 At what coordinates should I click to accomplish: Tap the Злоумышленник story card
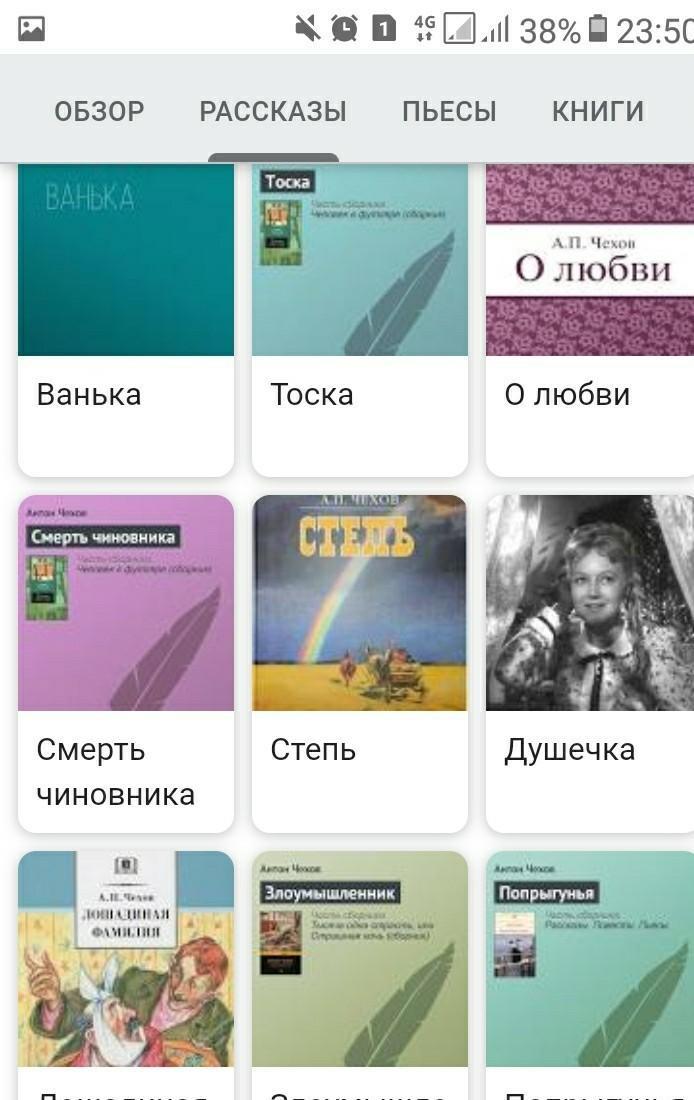(360, 970)
